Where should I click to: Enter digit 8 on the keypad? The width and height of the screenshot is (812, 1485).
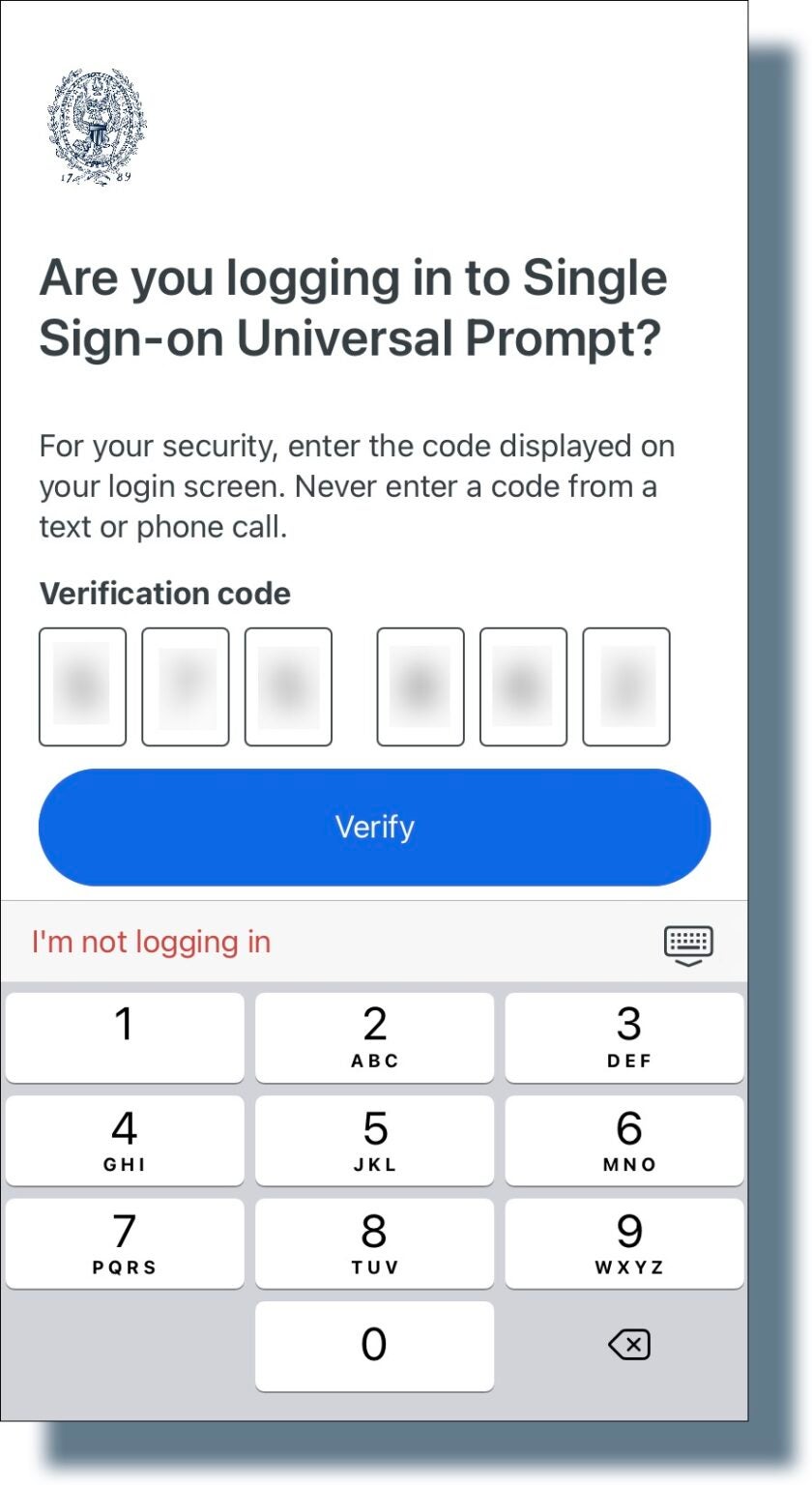coord(374,1243)
